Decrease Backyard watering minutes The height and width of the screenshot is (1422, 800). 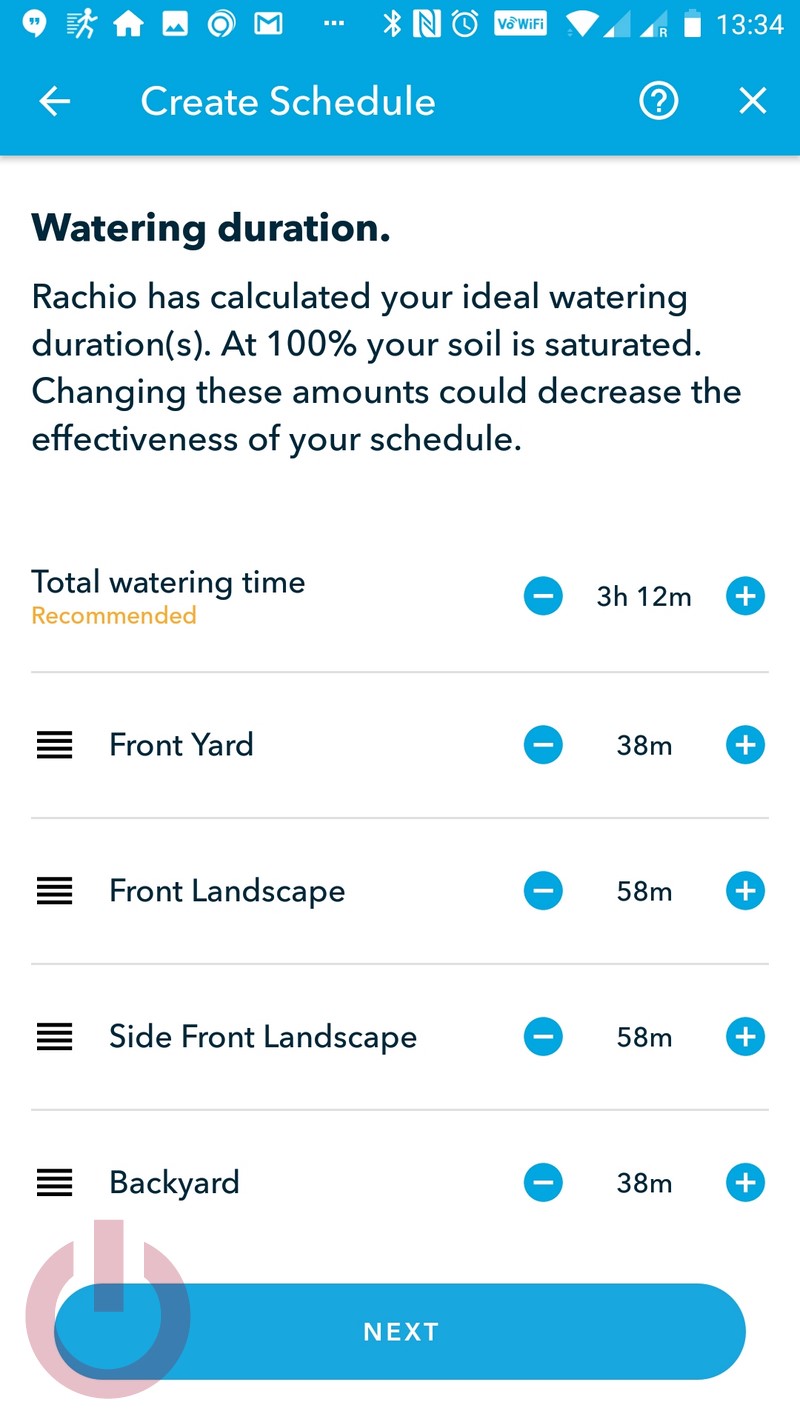pyautogui.click(x=543, y=1183)
